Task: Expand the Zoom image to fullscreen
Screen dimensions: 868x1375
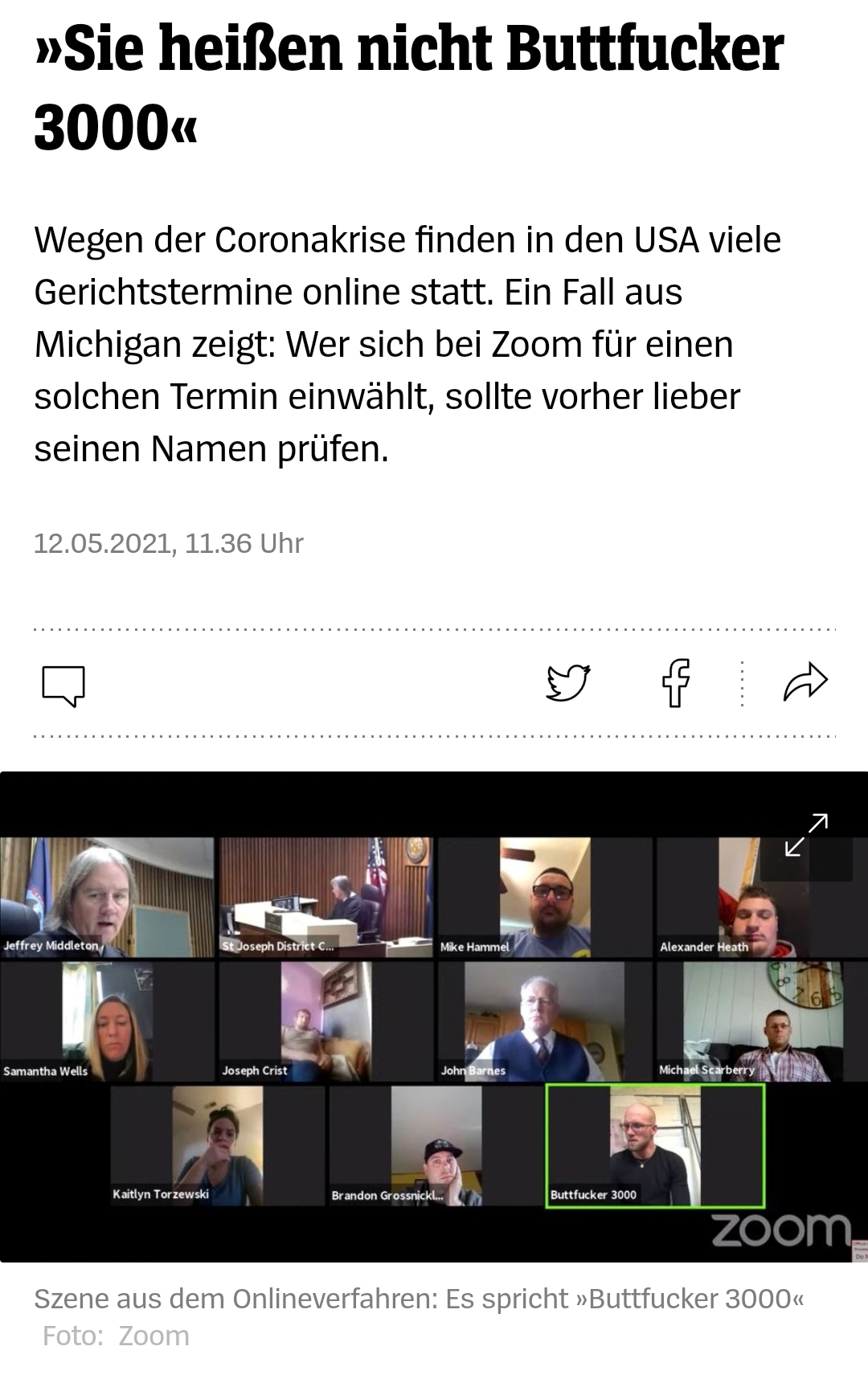Action: pyautogui.click(x=806, y=835)
